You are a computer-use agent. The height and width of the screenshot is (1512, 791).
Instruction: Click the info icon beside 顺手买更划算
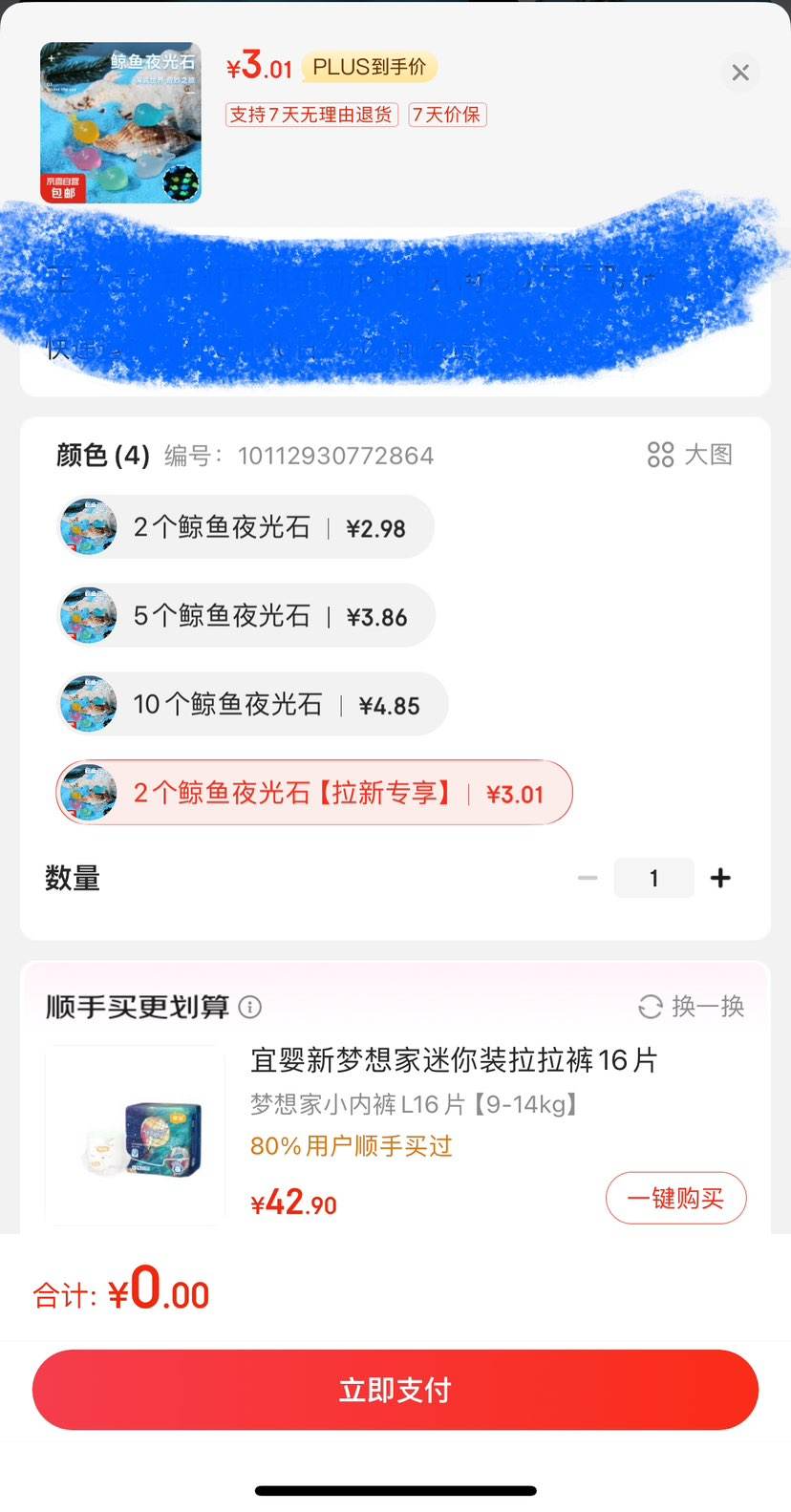pyautogui.click(x=249, y=1007)
